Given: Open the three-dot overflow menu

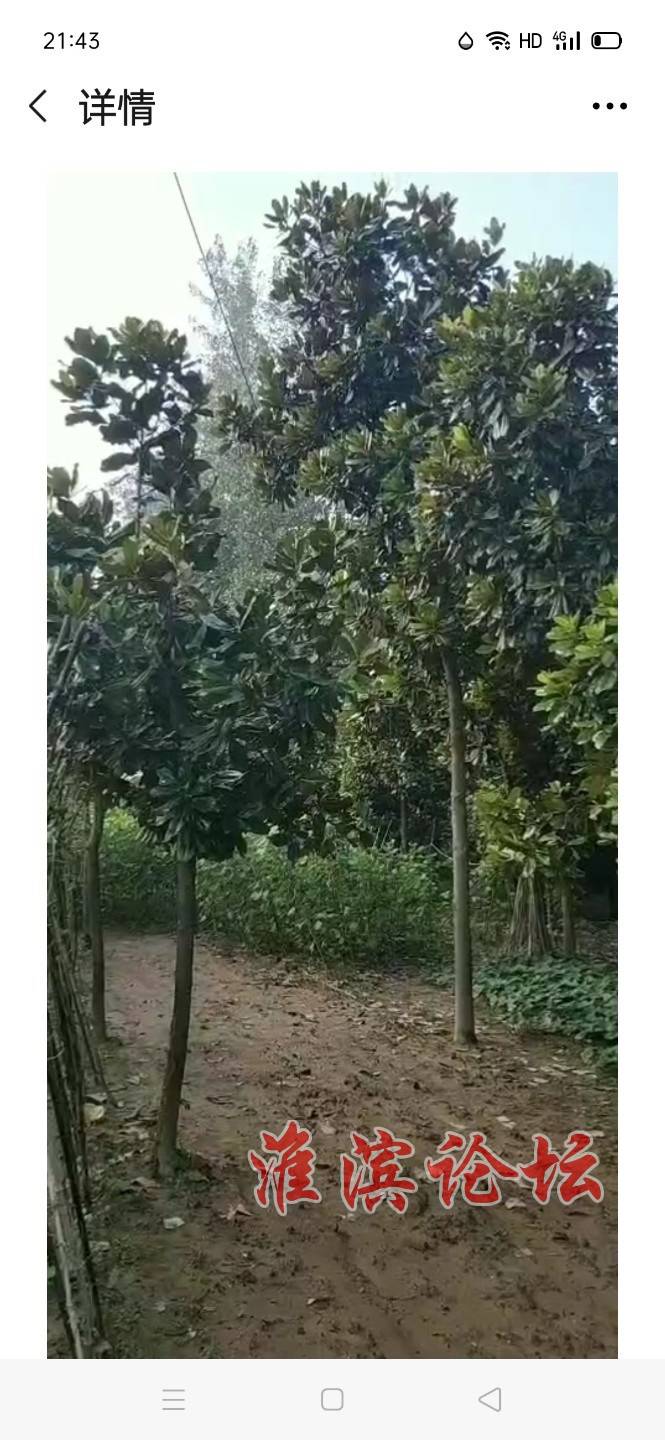Looking at the screenshot, I should [x=609, y=106].
